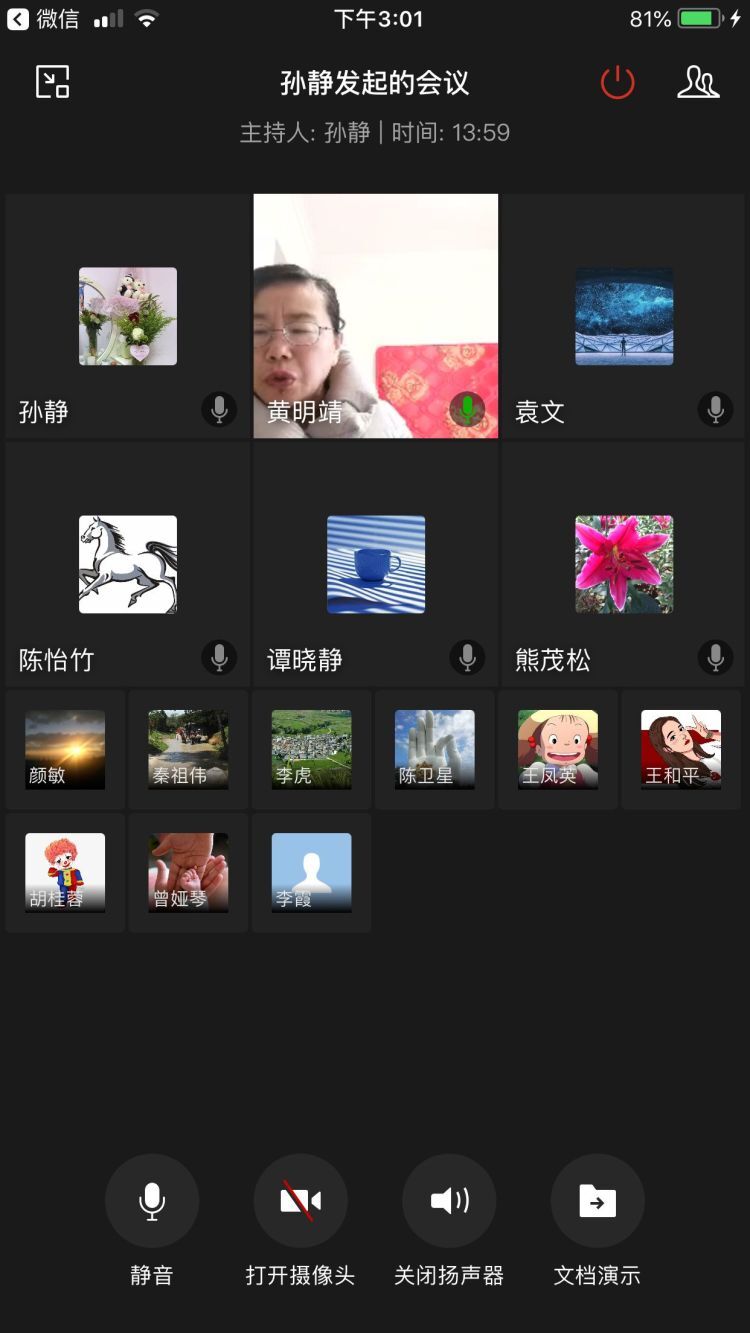
Task: Turn off the speaker with 关闭扬声器
Action: pos(449,1201)
